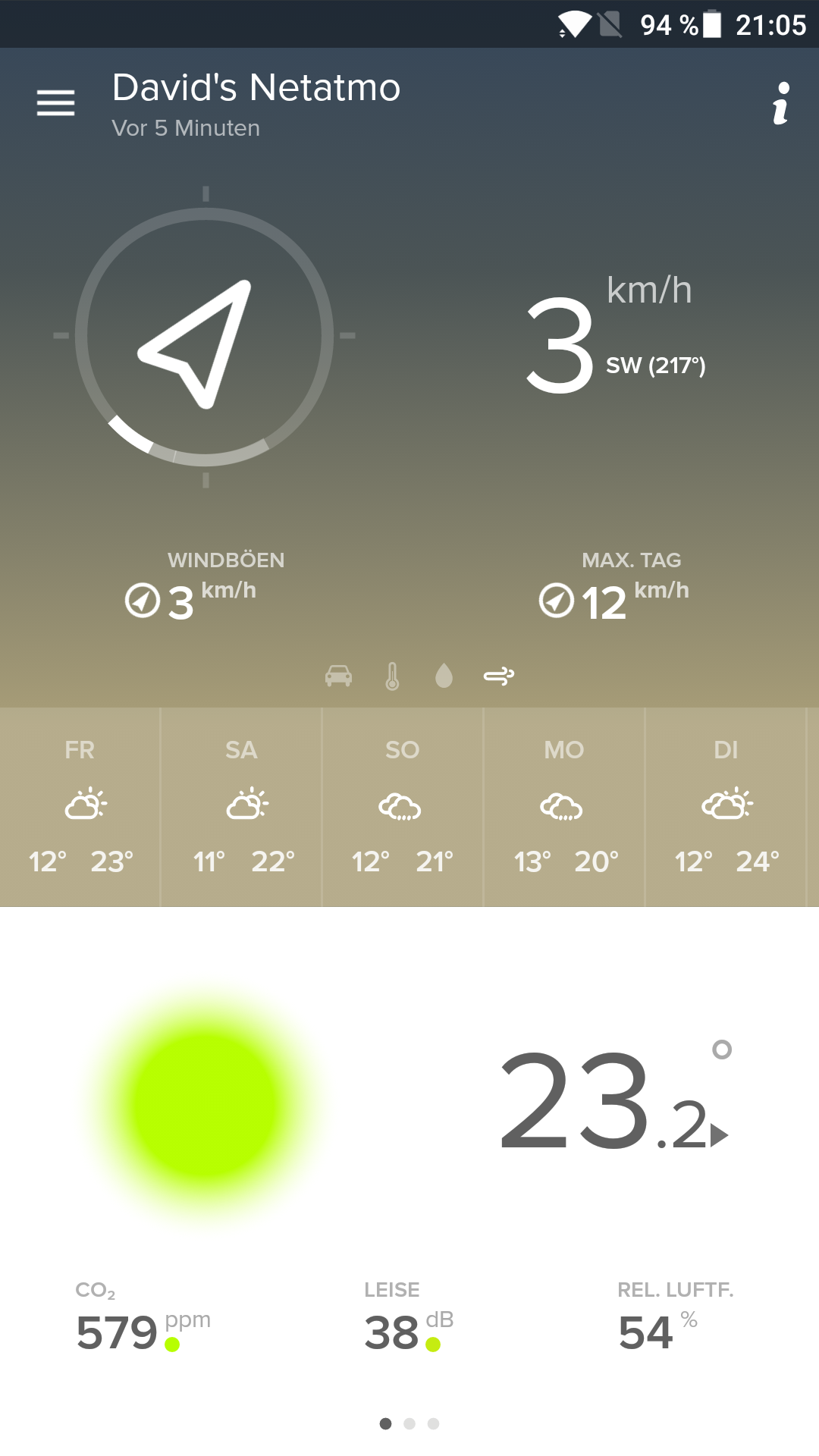819x1456 pixels.
Task: Tap the wind compass dial
Action: 205,337
